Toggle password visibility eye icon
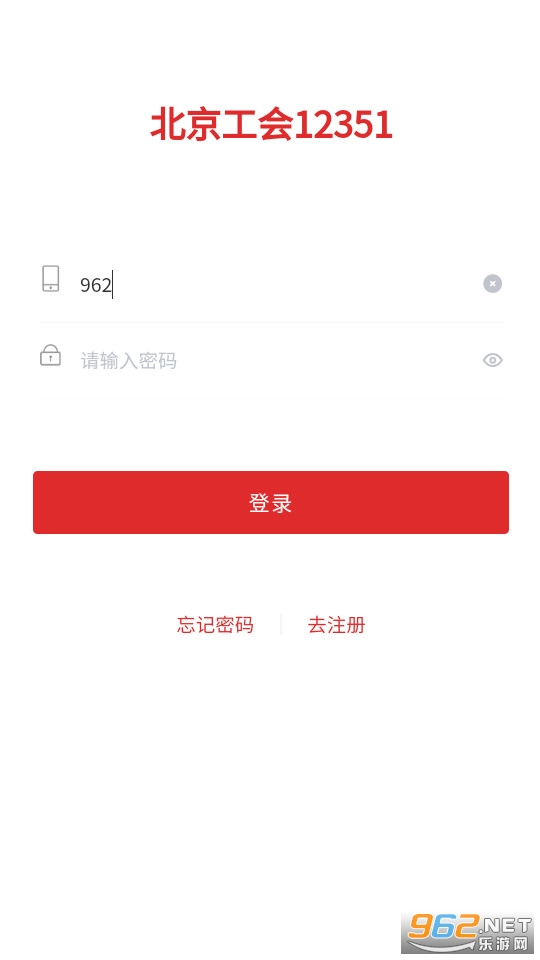 point(492,360)
